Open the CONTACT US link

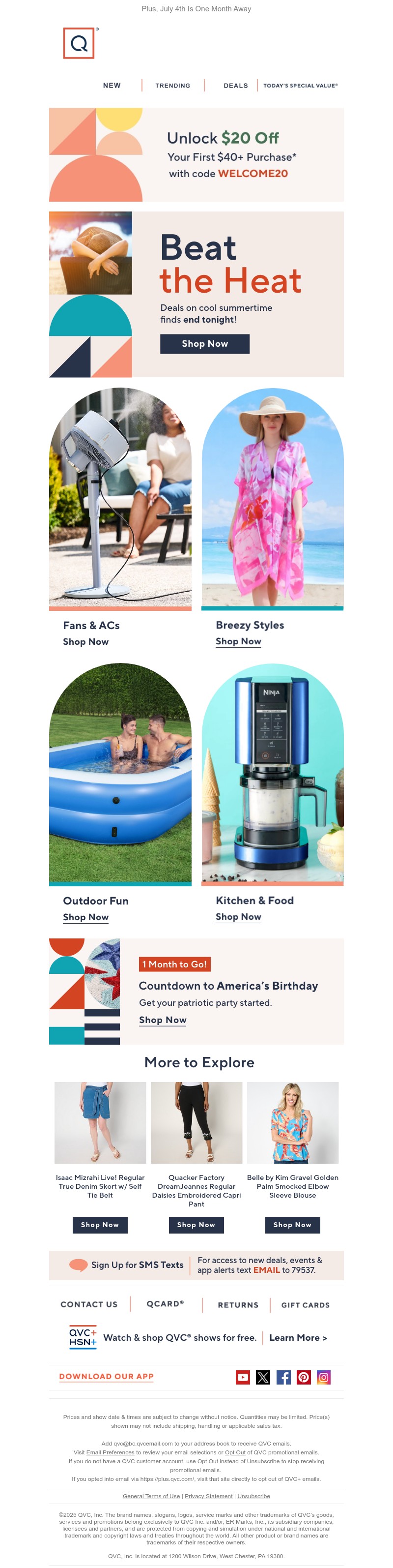pos(89,1304)
